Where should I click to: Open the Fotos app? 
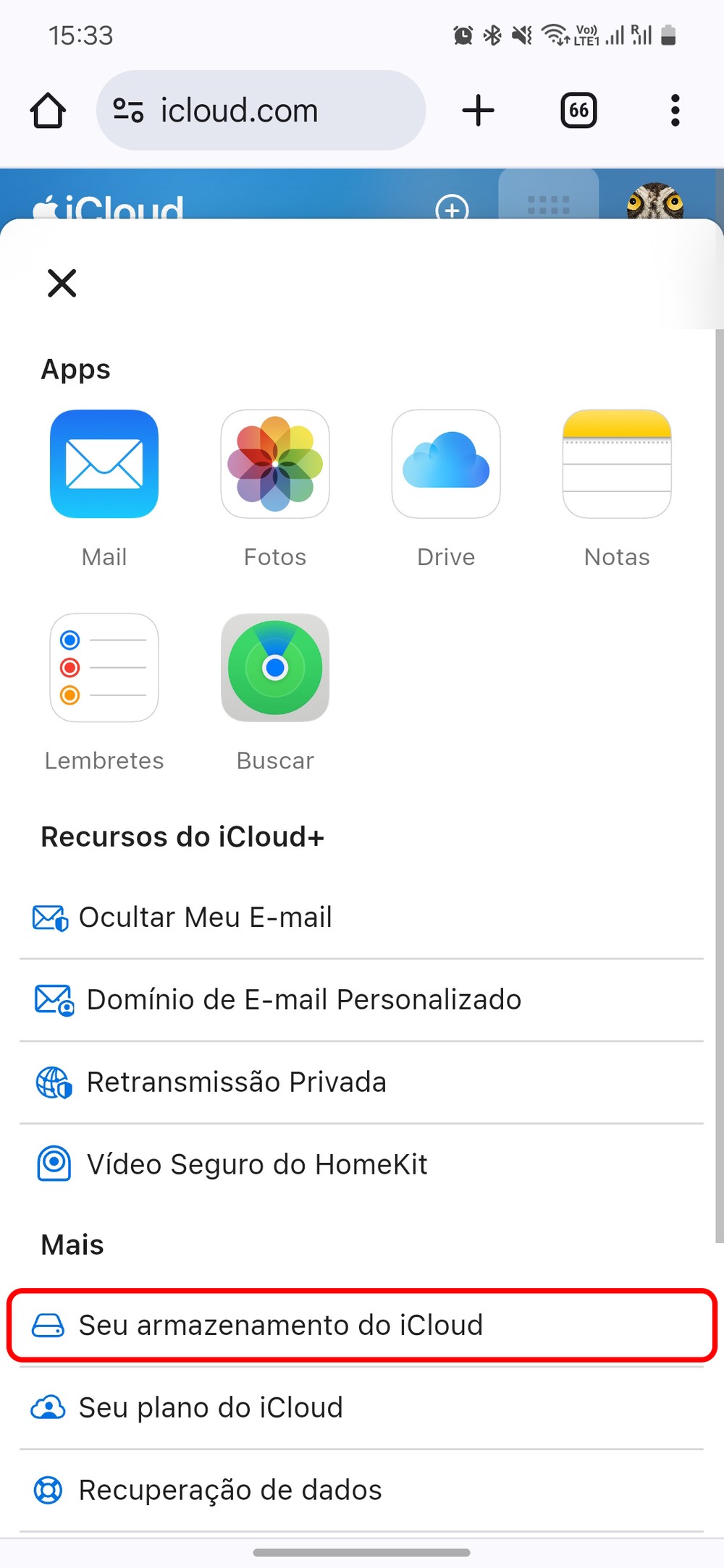(275, 464)
